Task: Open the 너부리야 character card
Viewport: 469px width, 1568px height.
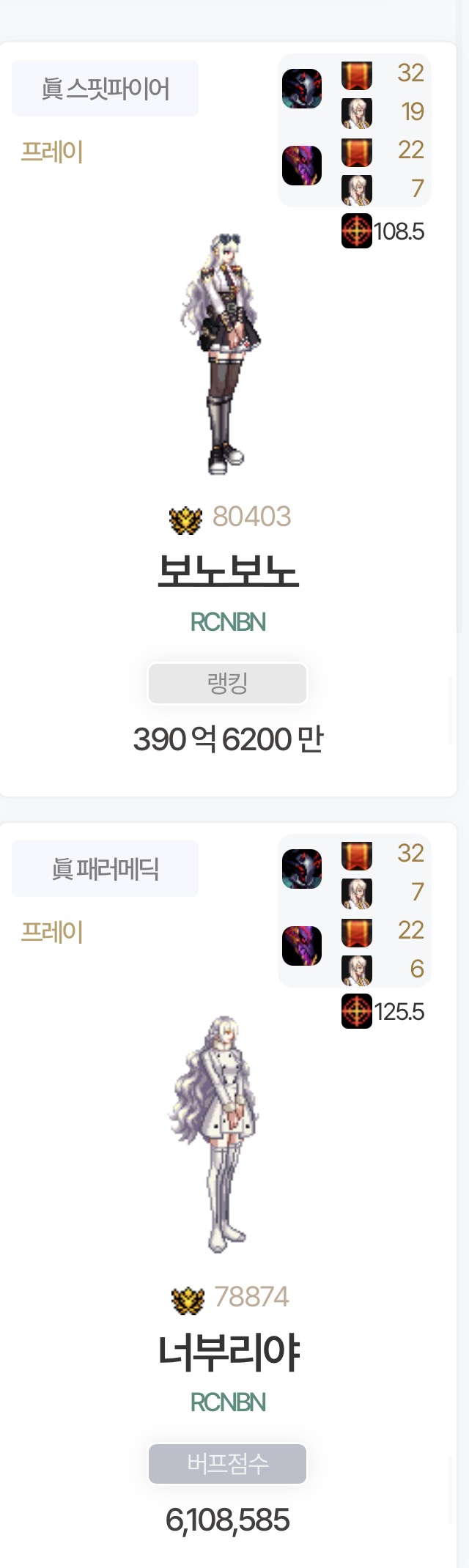Action: (228, 1352)
